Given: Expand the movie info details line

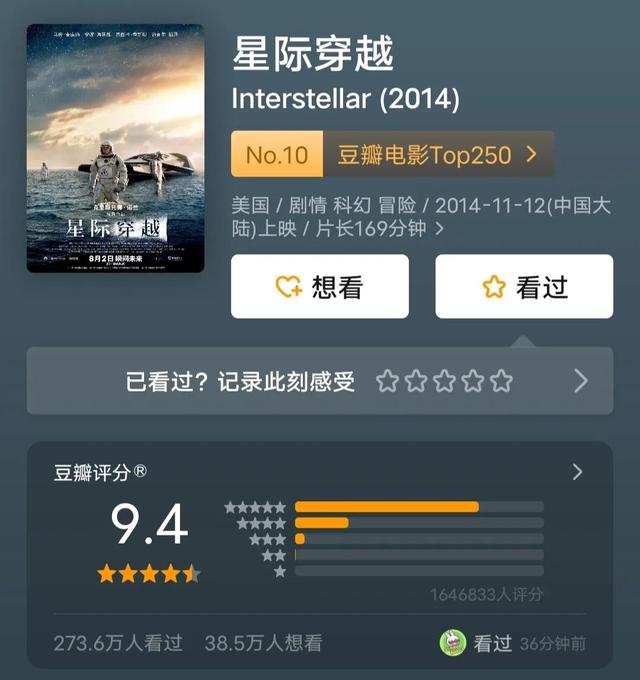Looking at the screenshot, I should (x=438, y=229).
